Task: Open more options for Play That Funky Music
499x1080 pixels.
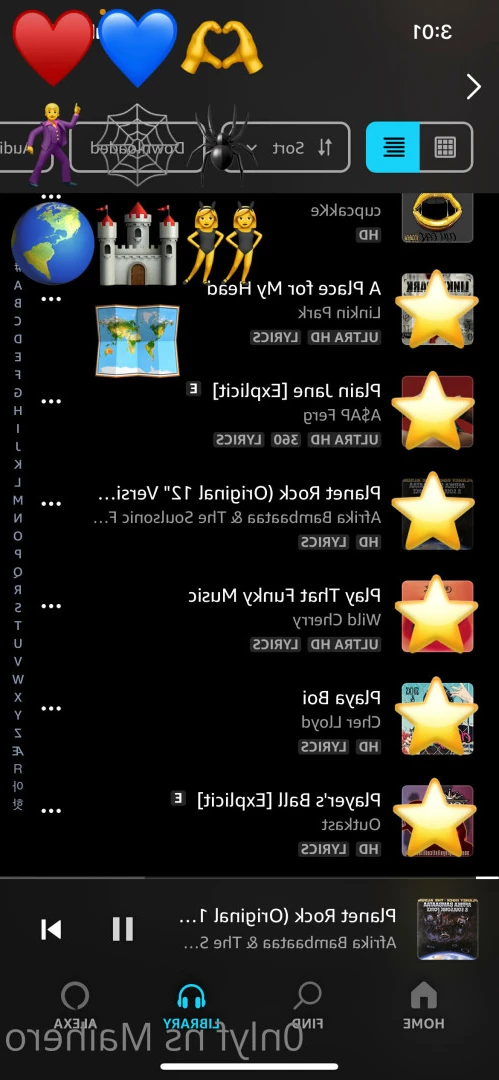Action: click(x=51, y=606)
